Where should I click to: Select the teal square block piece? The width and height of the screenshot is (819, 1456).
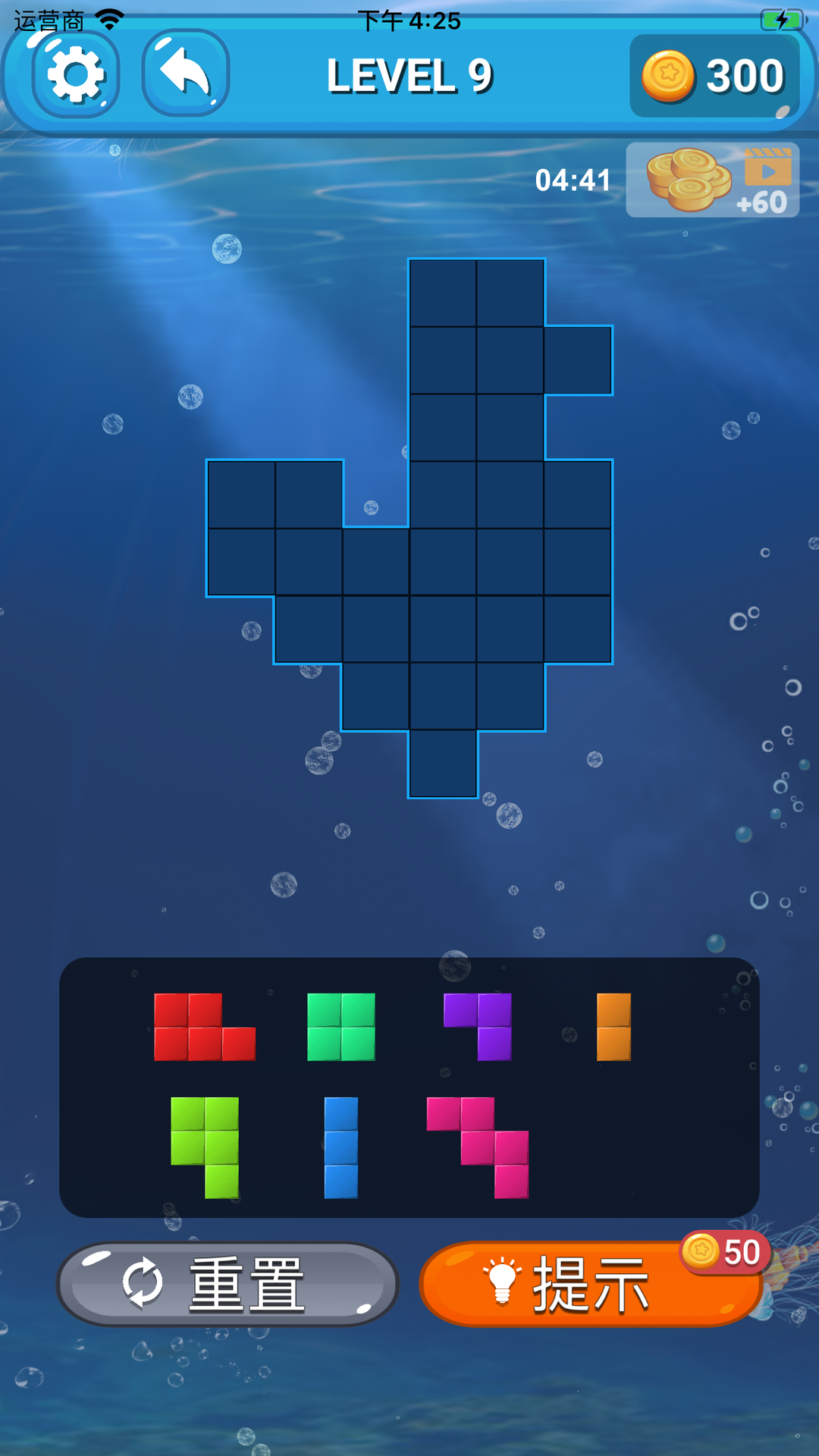coord(341,1027)
